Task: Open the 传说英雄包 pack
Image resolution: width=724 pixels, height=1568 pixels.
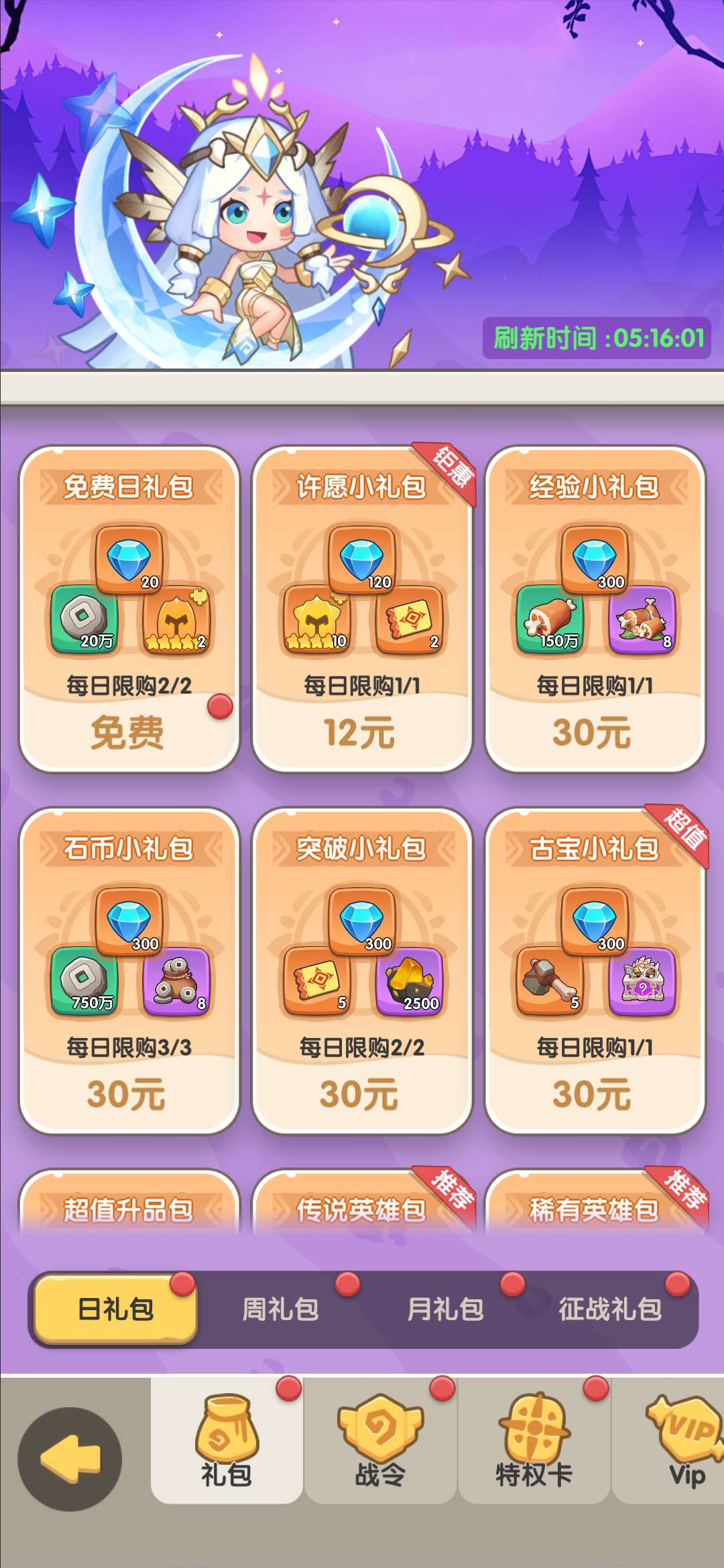Action: click(x=361, y=1208)
